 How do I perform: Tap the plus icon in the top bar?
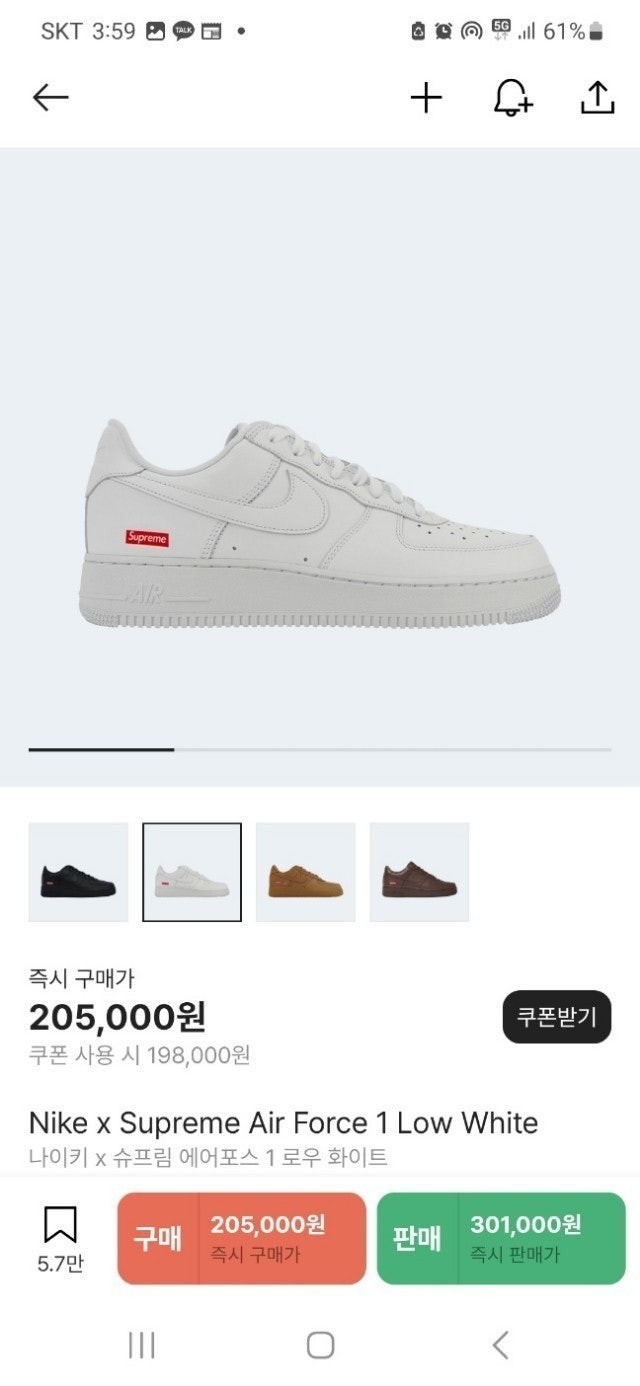coord(426,97)
